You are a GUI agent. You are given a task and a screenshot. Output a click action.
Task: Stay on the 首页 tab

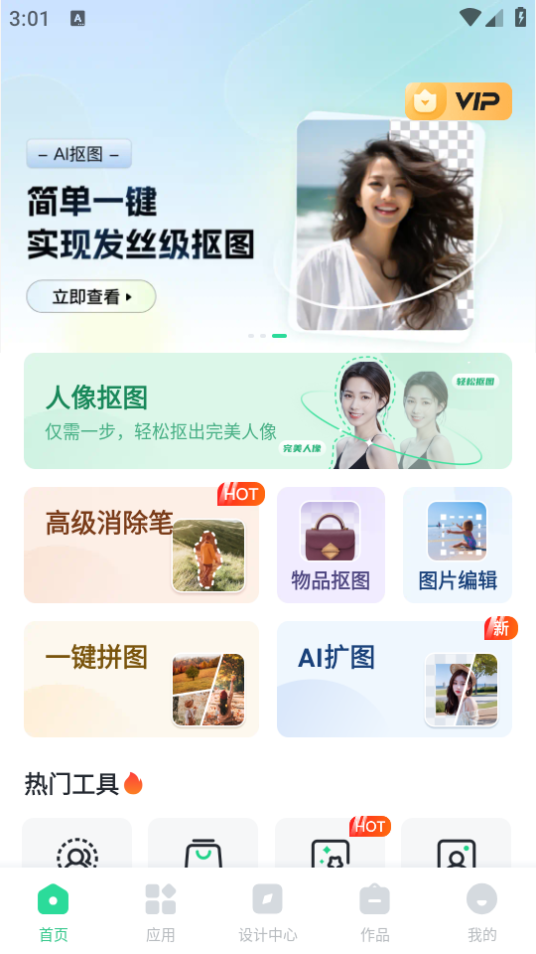[54, 912]
